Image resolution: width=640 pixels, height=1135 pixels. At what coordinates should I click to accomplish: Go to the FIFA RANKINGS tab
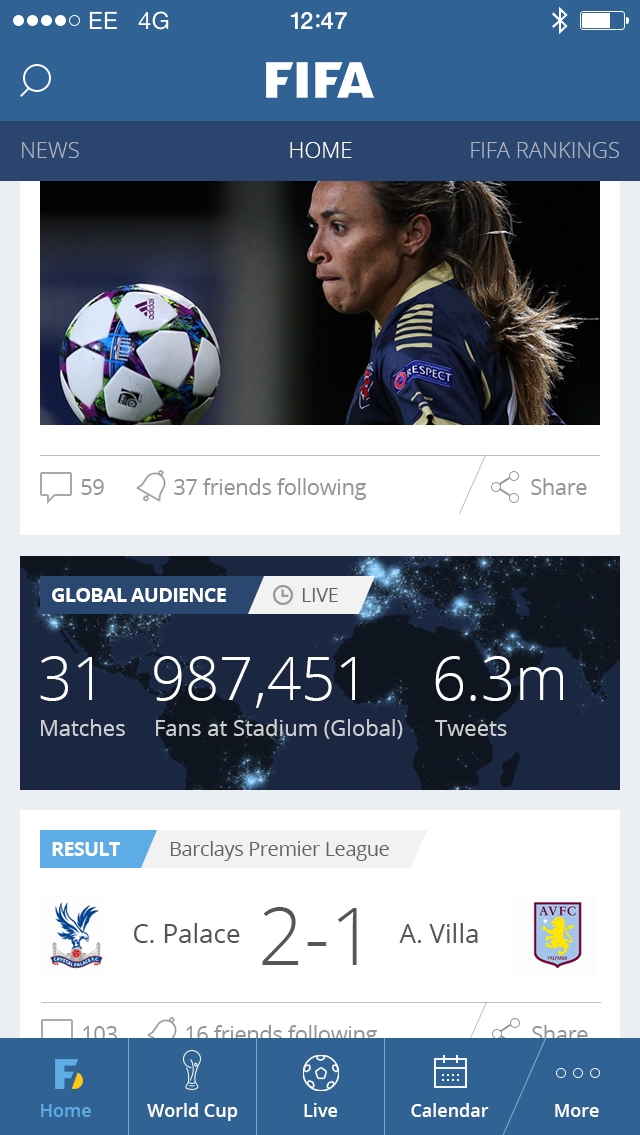(x=544, y=151)
